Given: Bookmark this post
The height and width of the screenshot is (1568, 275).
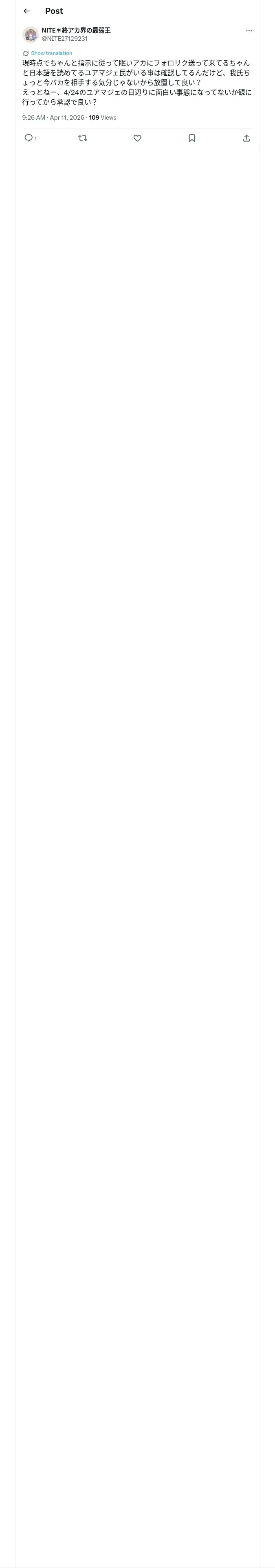Looking at the screenshot, I should pos(192,138).
